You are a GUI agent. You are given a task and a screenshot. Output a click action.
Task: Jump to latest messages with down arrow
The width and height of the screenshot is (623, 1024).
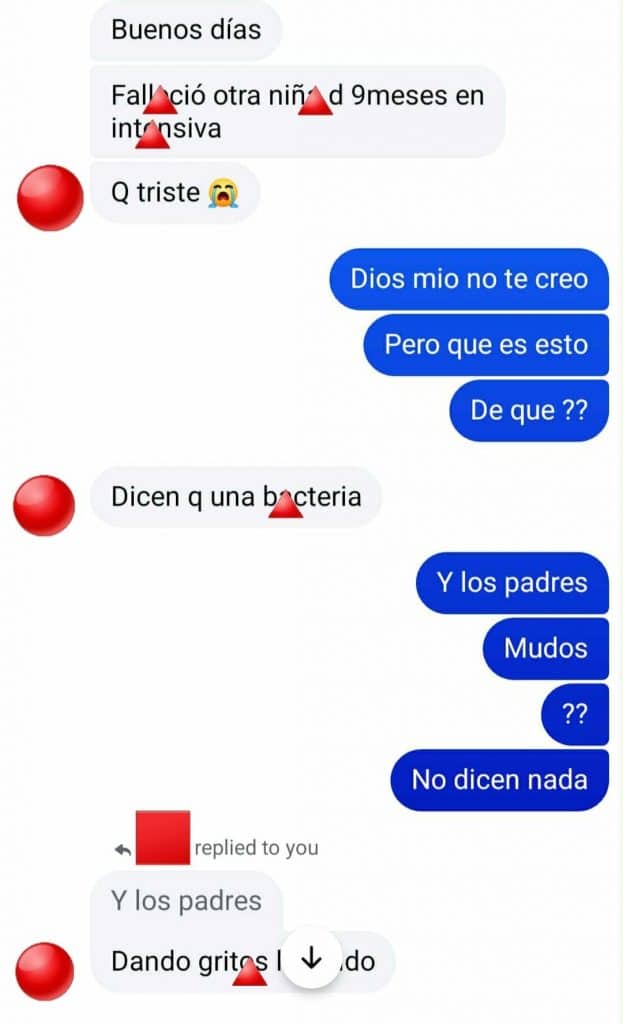(311, 958)
